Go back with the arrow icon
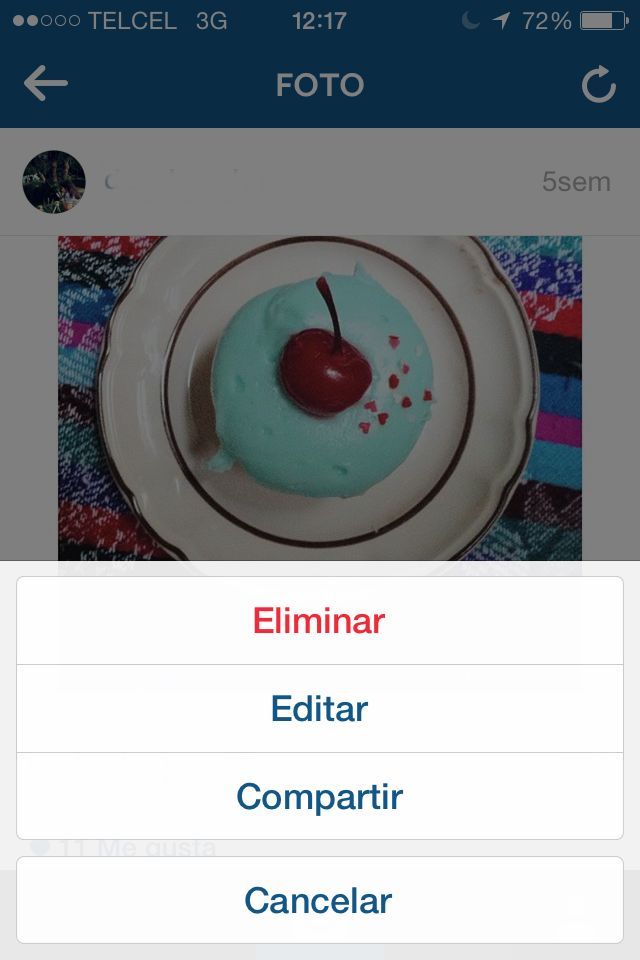The height and width of the screenshot is (960, 640). [45, 84]
